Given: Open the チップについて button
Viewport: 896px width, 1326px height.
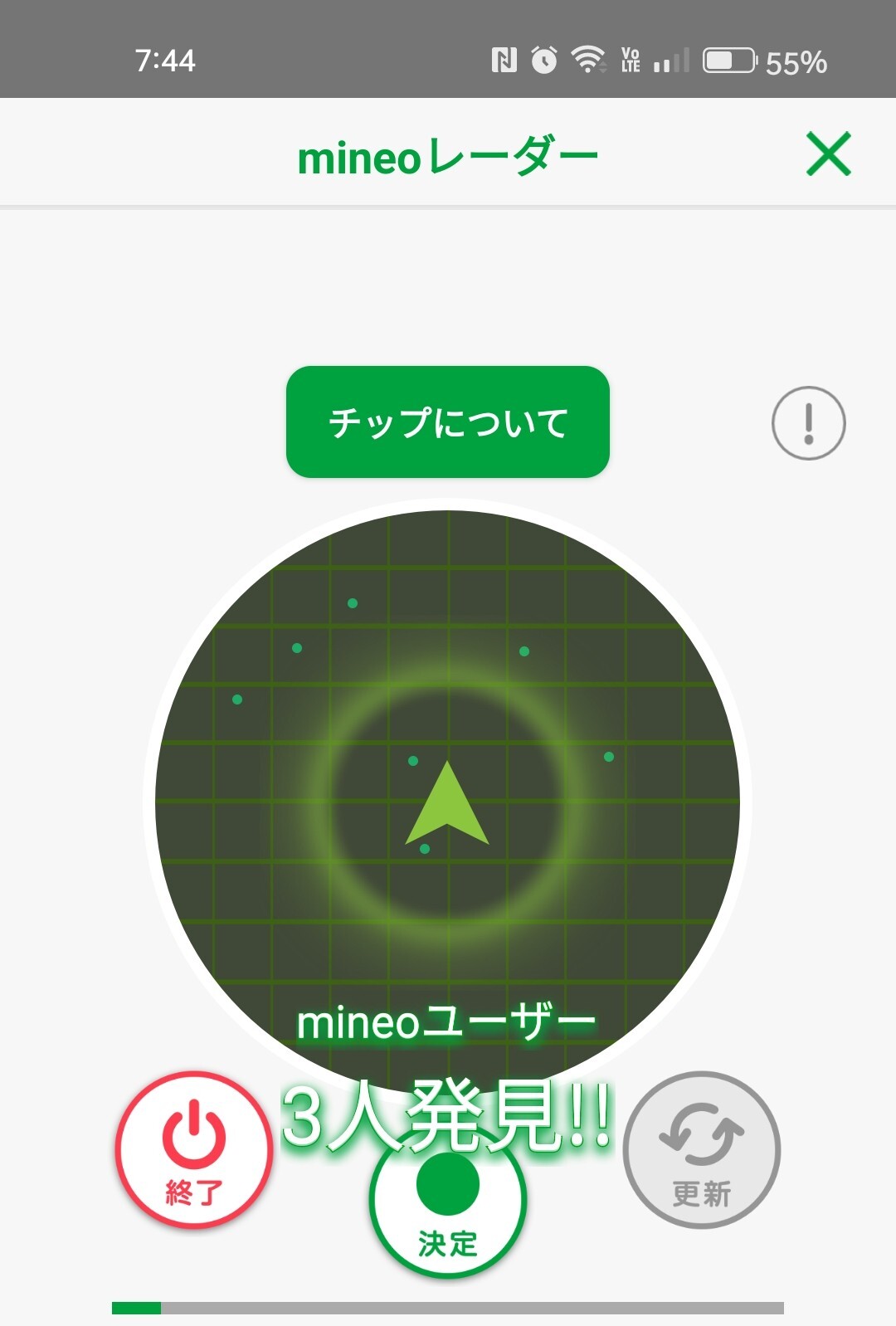Looking at the screenshot, I should [447, 422].
